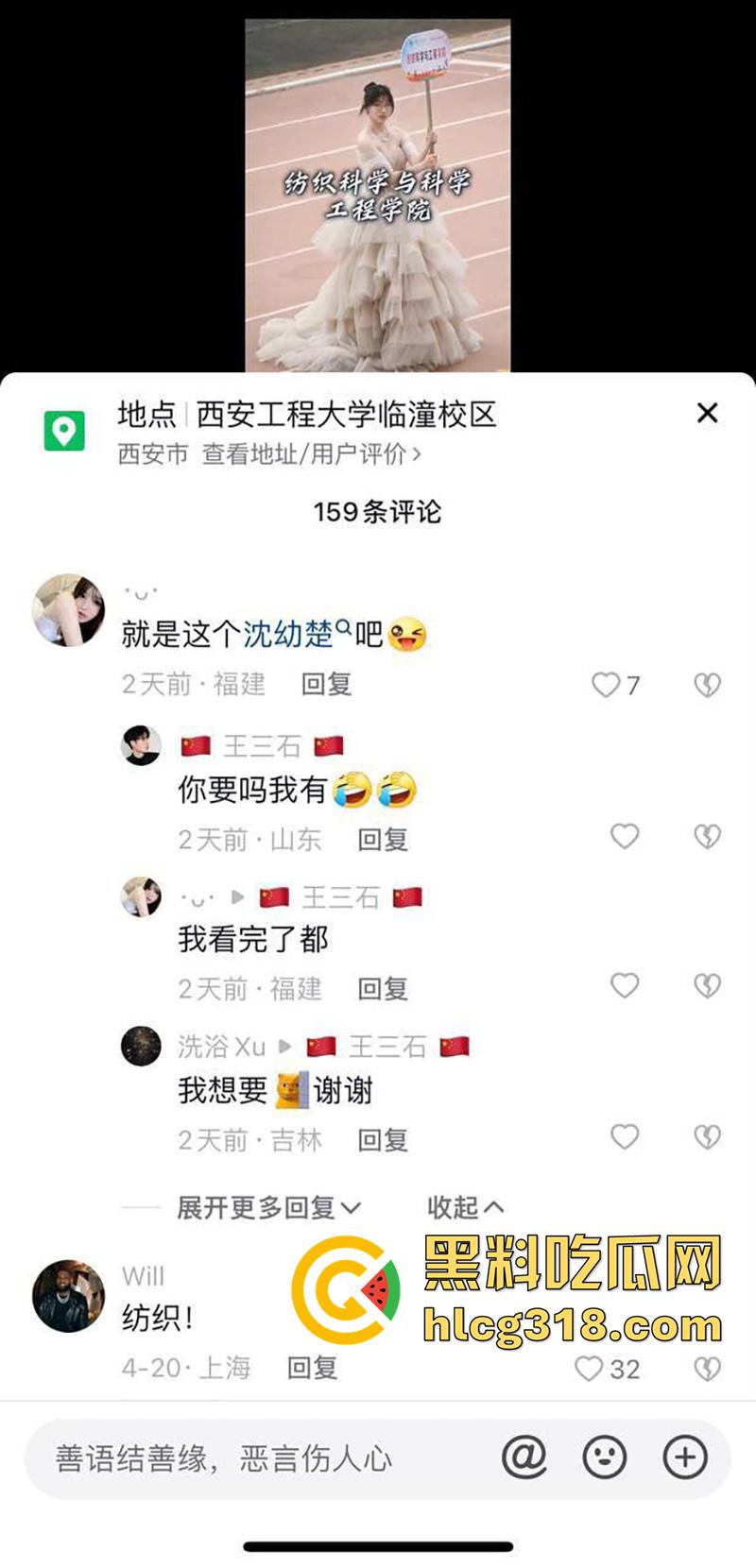Reply to 你要吗我有 comment
Viewport: 756px width, 1568px height.
[382, 839]
